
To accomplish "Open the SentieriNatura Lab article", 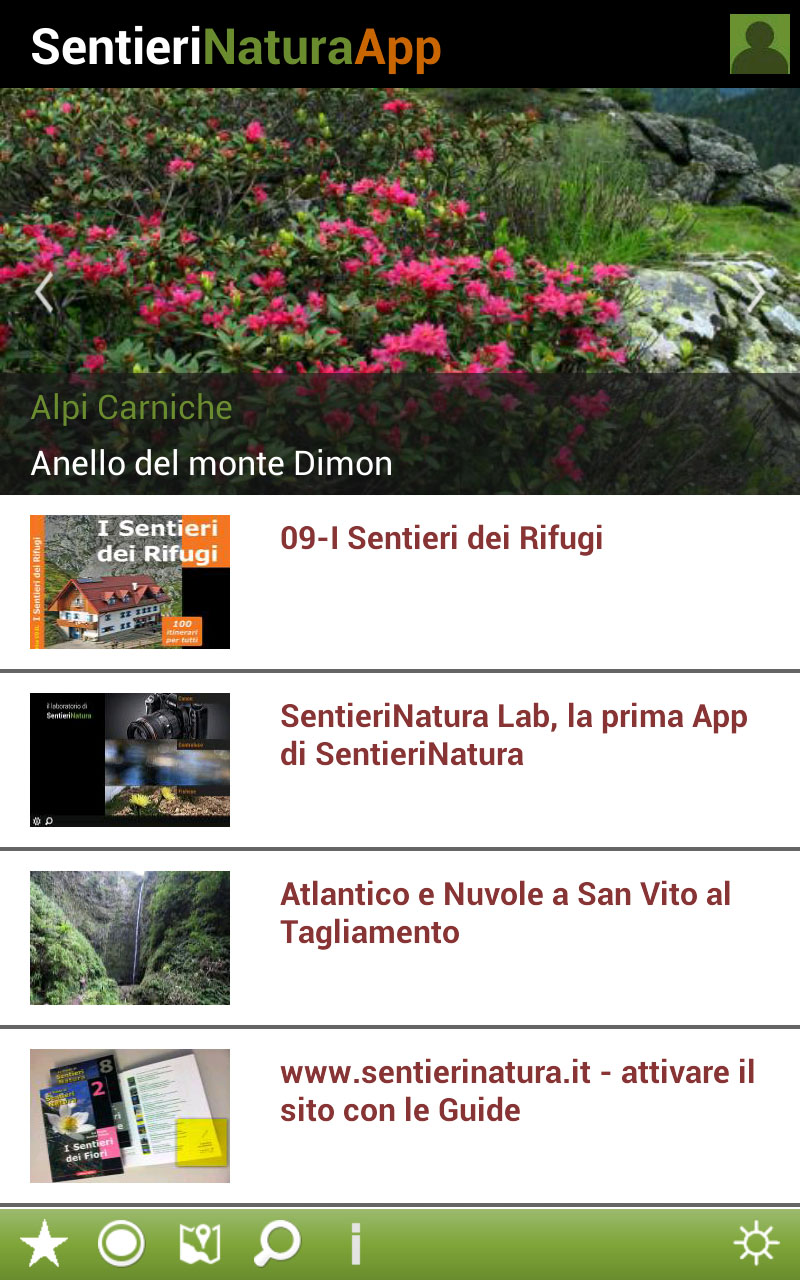I will (513, 734).
